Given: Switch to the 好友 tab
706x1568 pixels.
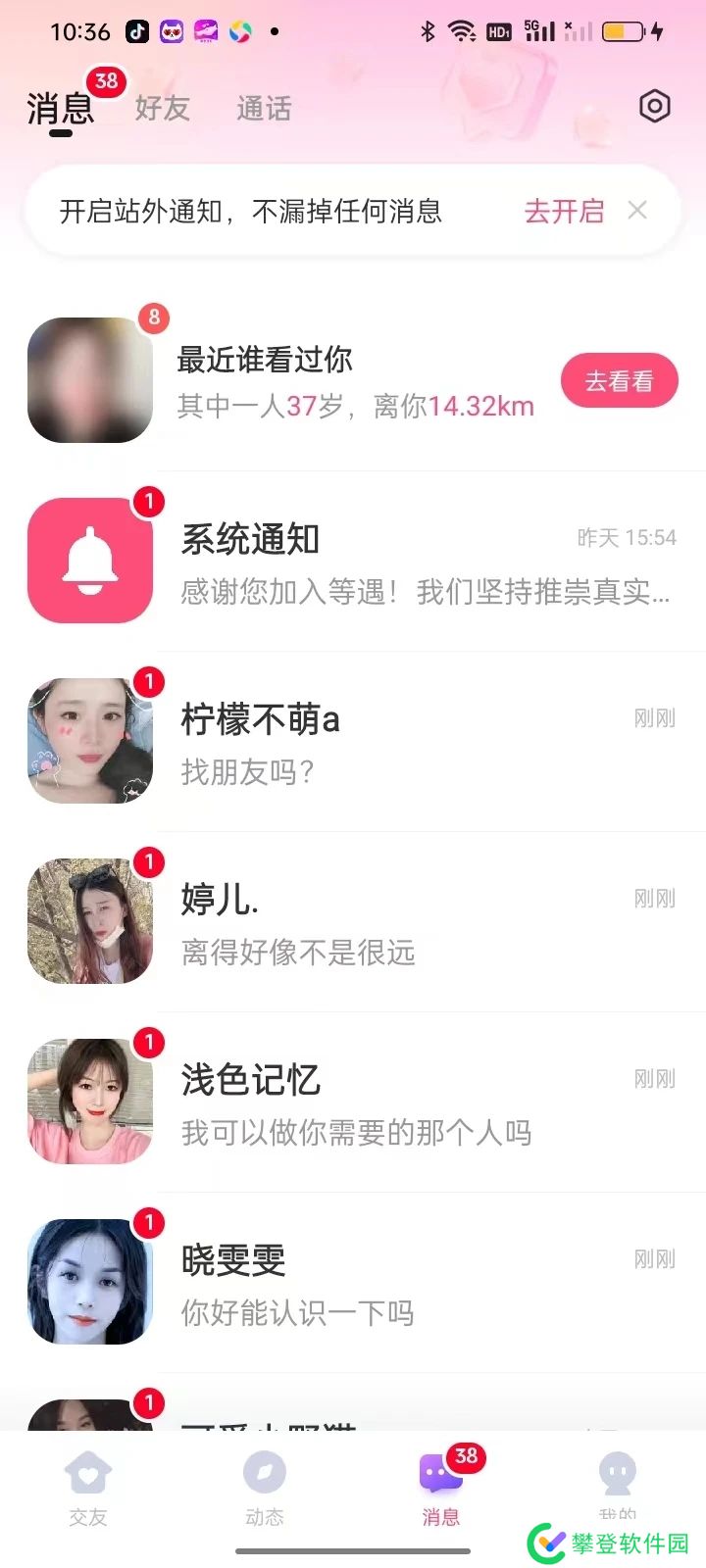Looking at the screenshot, I should (162, 108).
